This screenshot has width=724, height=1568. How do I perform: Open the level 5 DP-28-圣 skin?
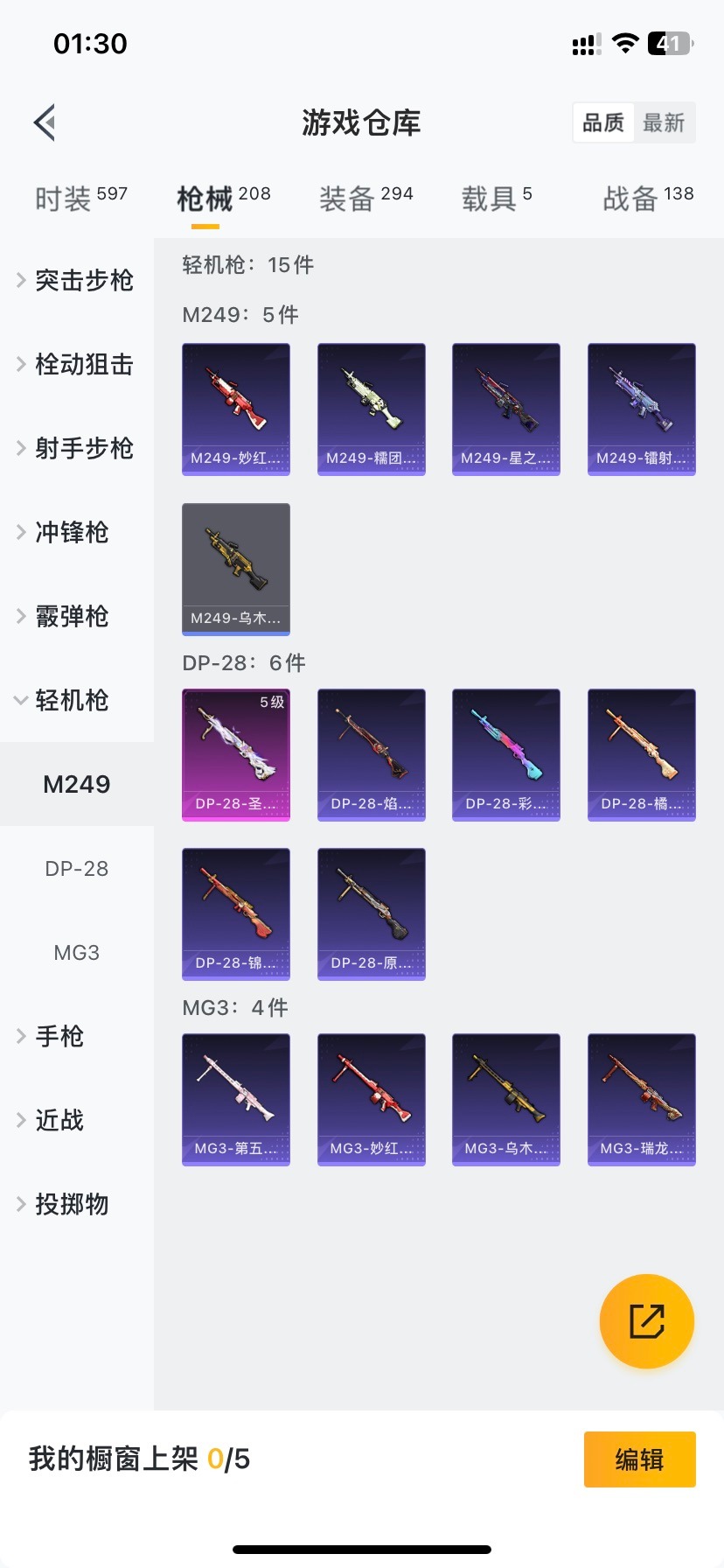click(236, 754)
